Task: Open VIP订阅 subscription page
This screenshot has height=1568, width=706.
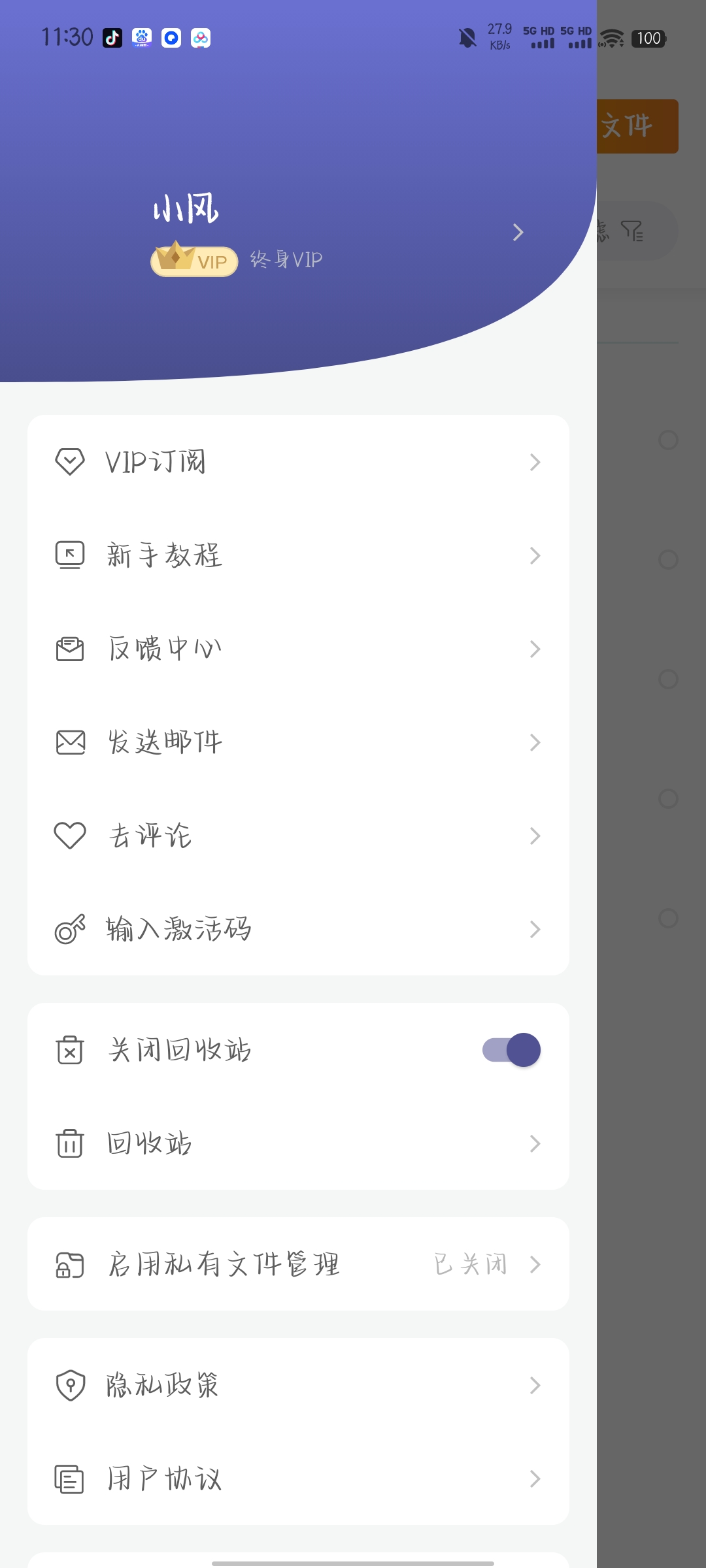Action: pos(297,462)
